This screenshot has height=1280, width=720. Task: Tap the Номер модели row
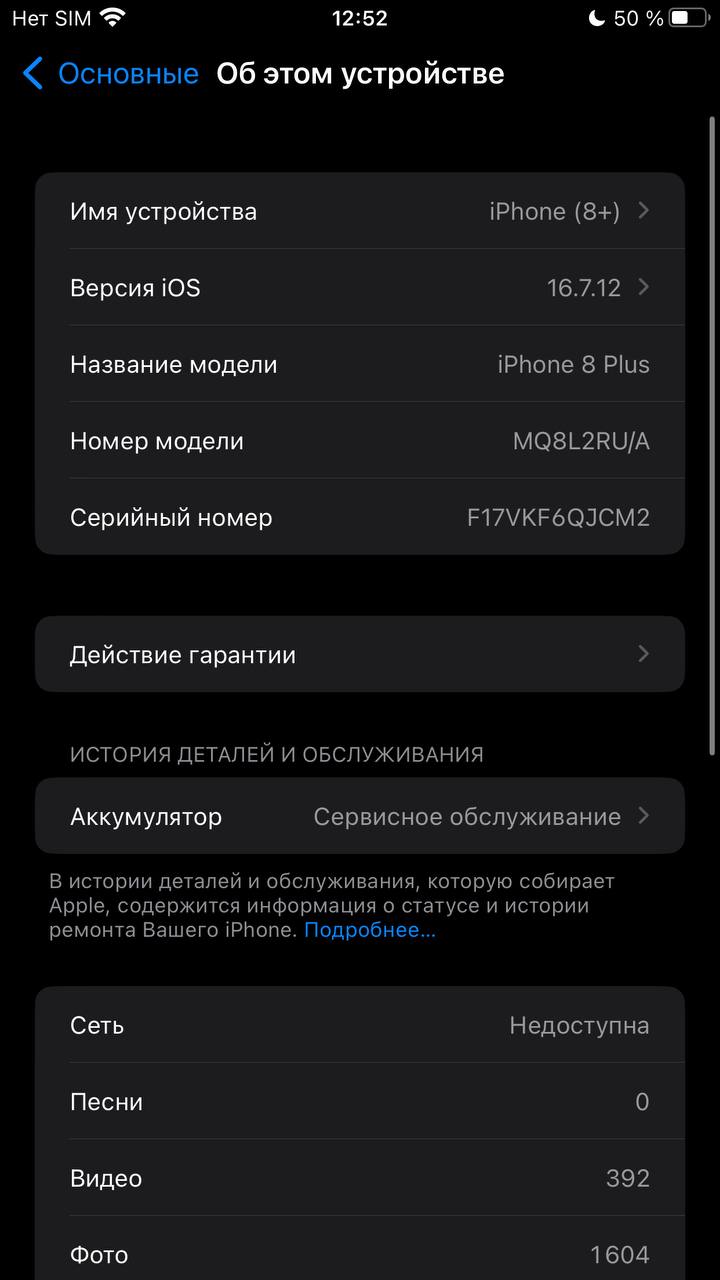360,441
